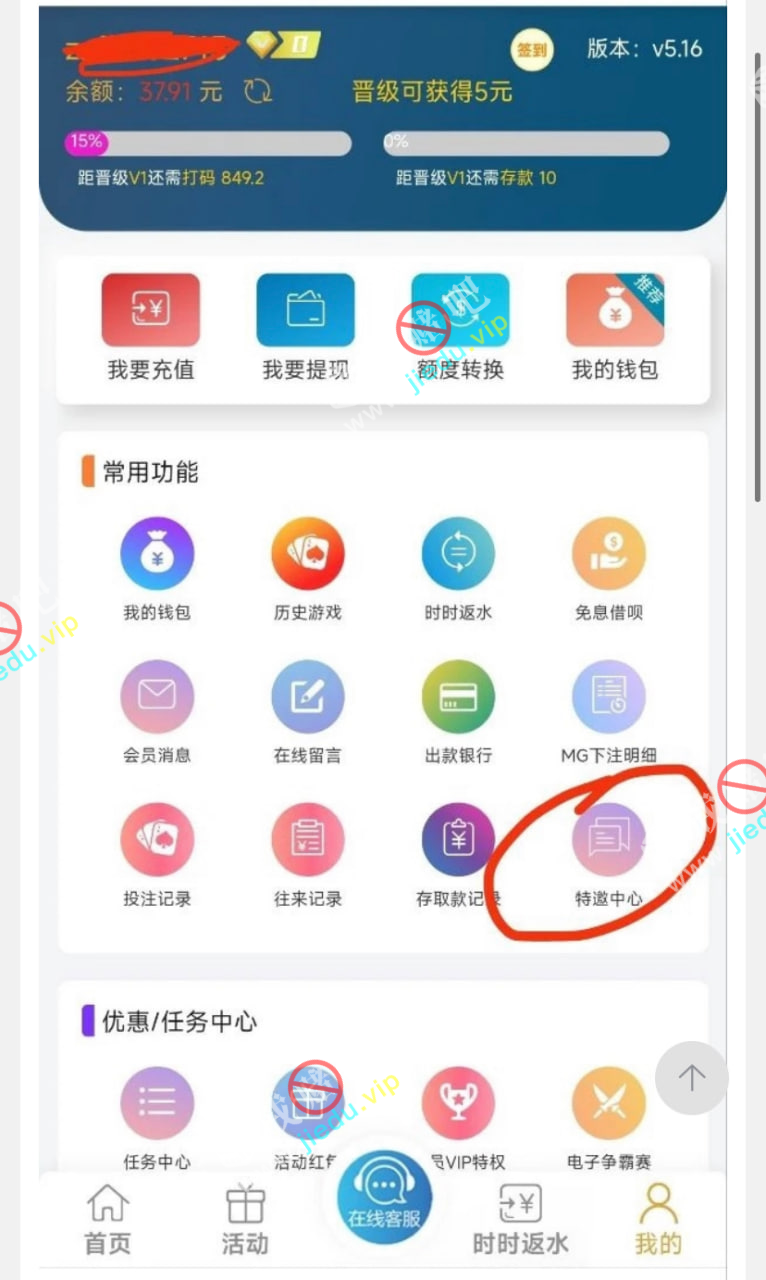Open 额度转换
The width and height of the screenshot is (766, 1280).
460,328
